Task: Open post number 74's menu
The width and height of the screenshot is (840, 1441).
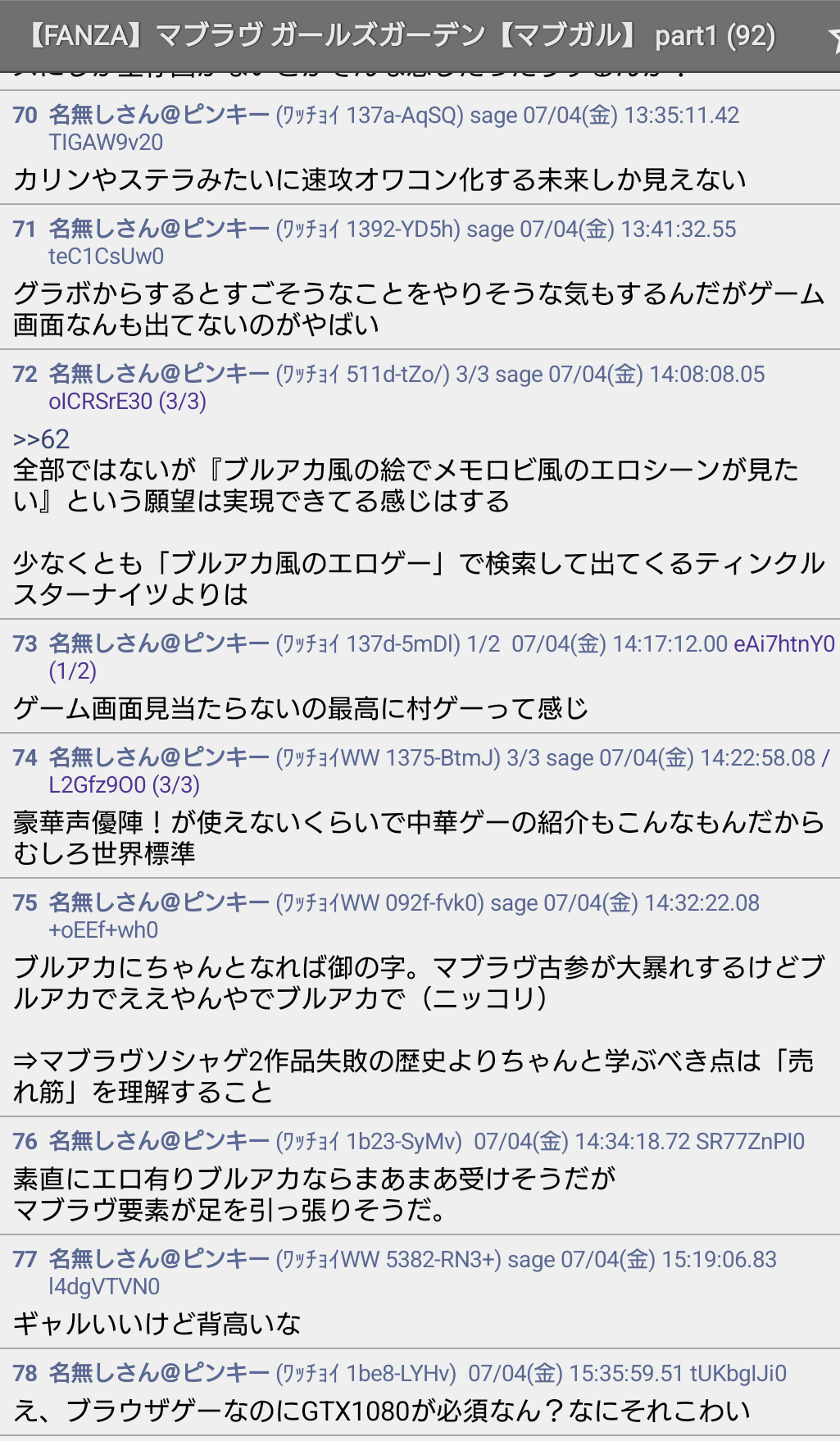Action: 25,757
